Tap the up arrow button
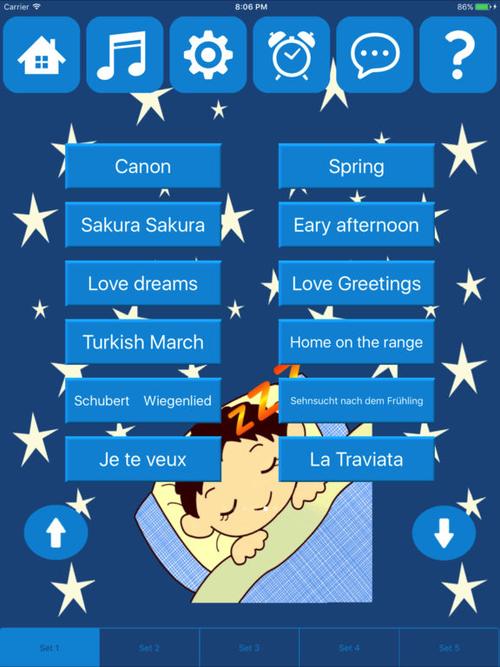Image resolution: width=500 pixels, height=667 pixels. pyautogui.click(x=56, y=532)
